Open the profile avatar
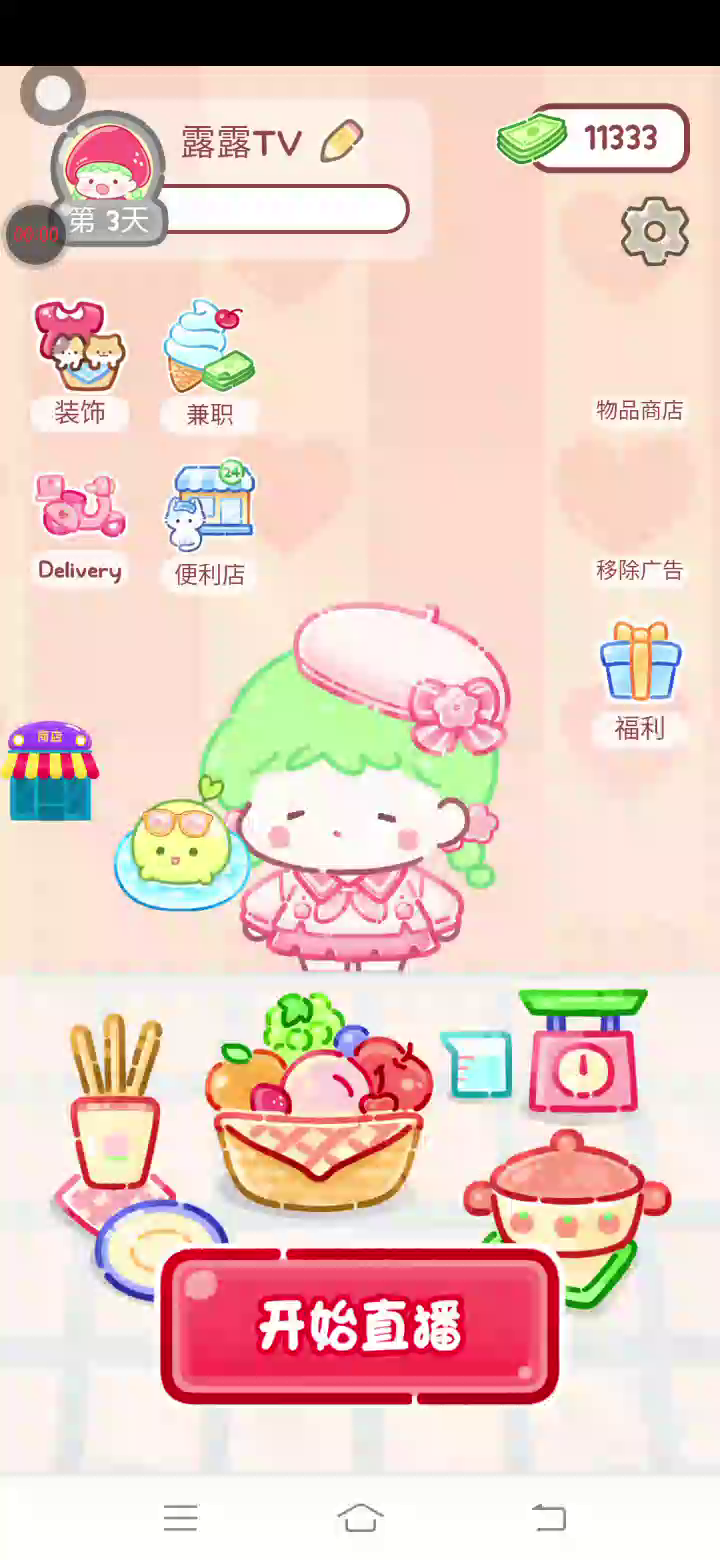This screenshot has width=720, height=1560. (107, 165)
